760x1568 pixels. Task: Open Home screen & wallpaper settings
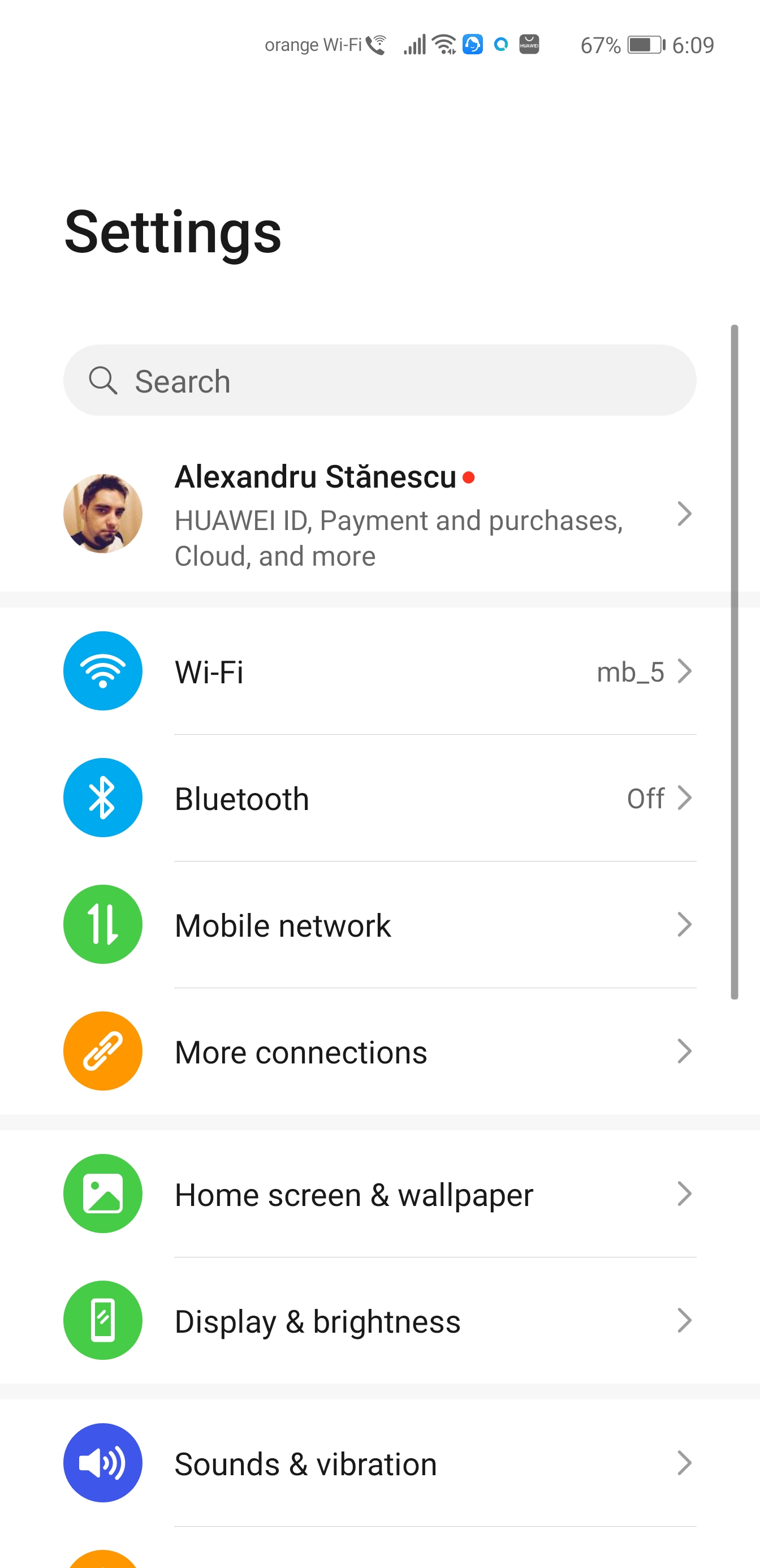379,1194
